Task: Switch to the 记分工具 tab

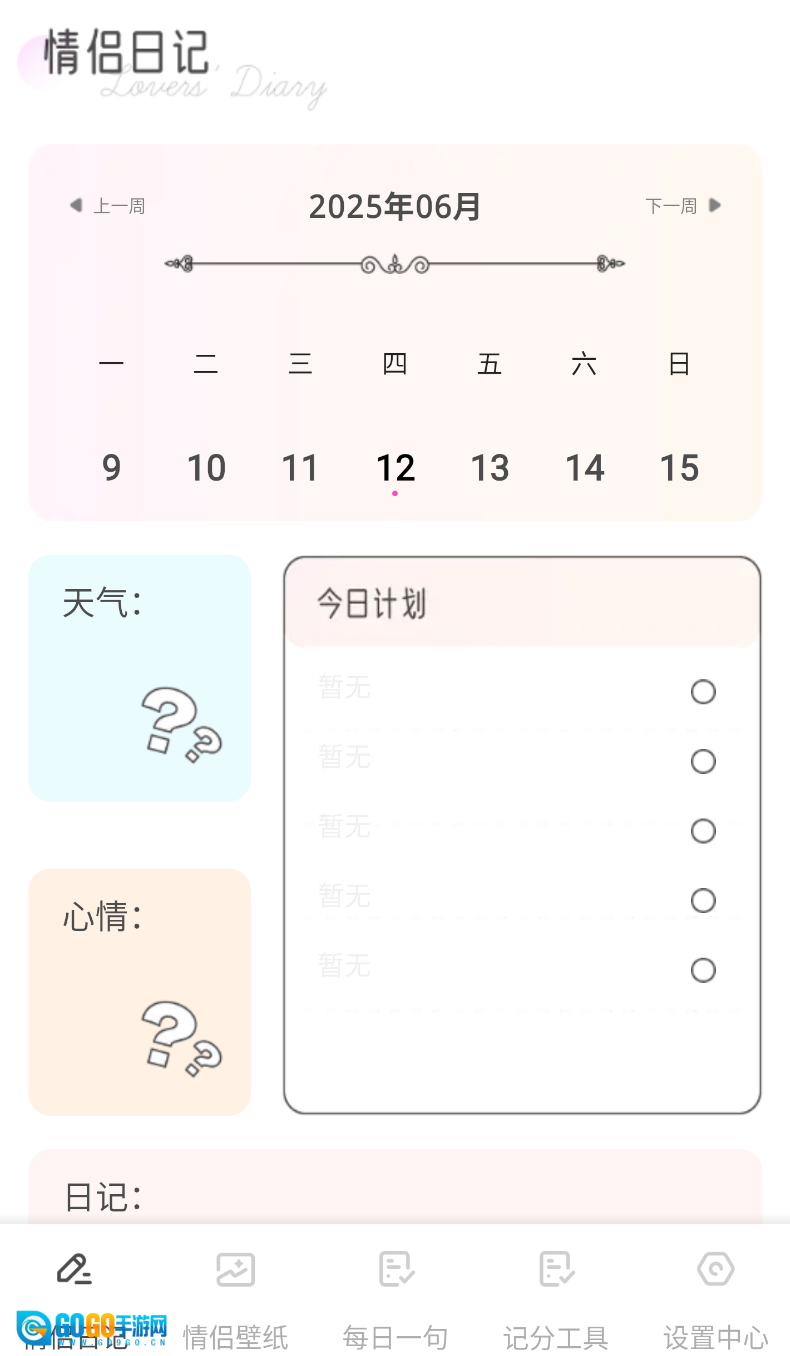Action: tap(556, 1295)
